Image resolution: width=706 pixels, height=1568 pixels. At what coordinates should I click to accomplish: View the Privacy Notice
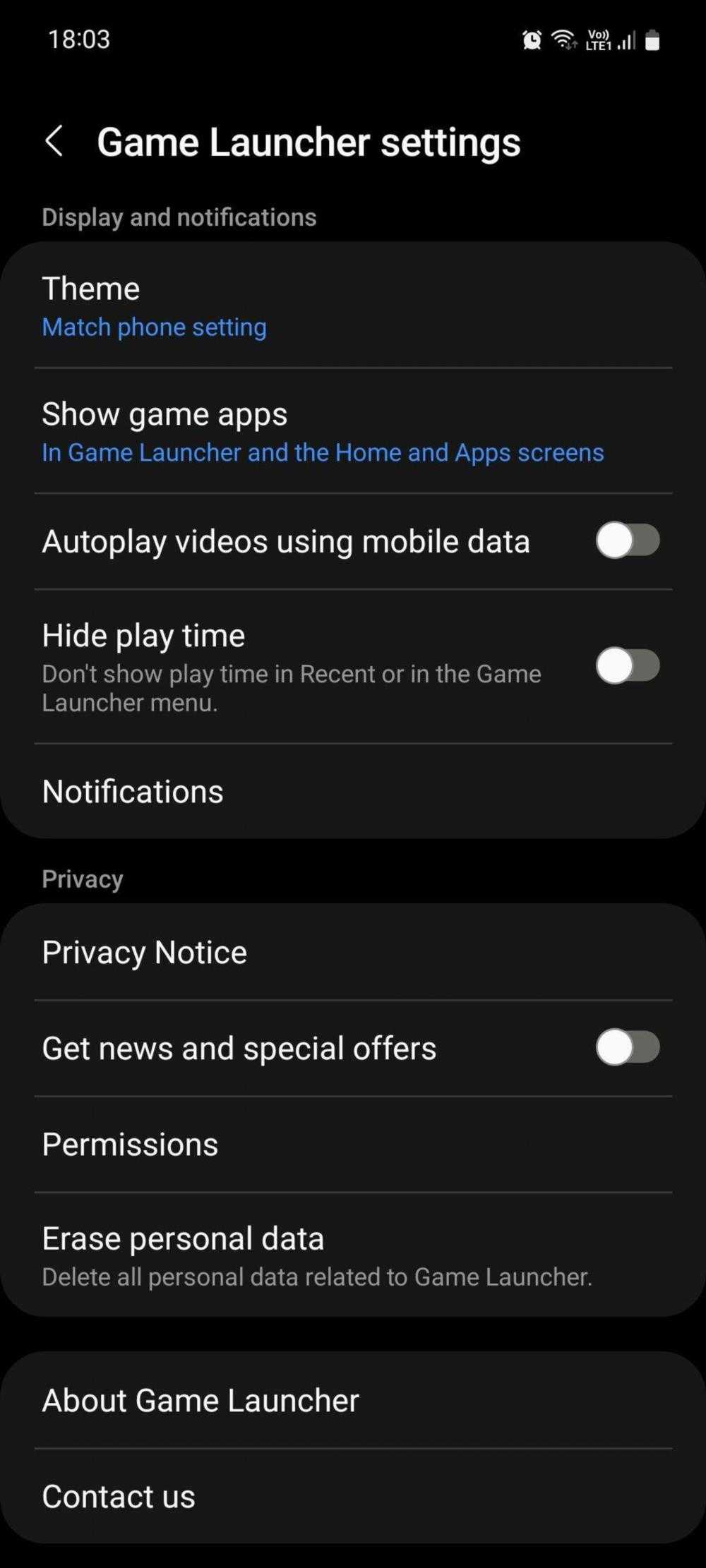(353, 952)
